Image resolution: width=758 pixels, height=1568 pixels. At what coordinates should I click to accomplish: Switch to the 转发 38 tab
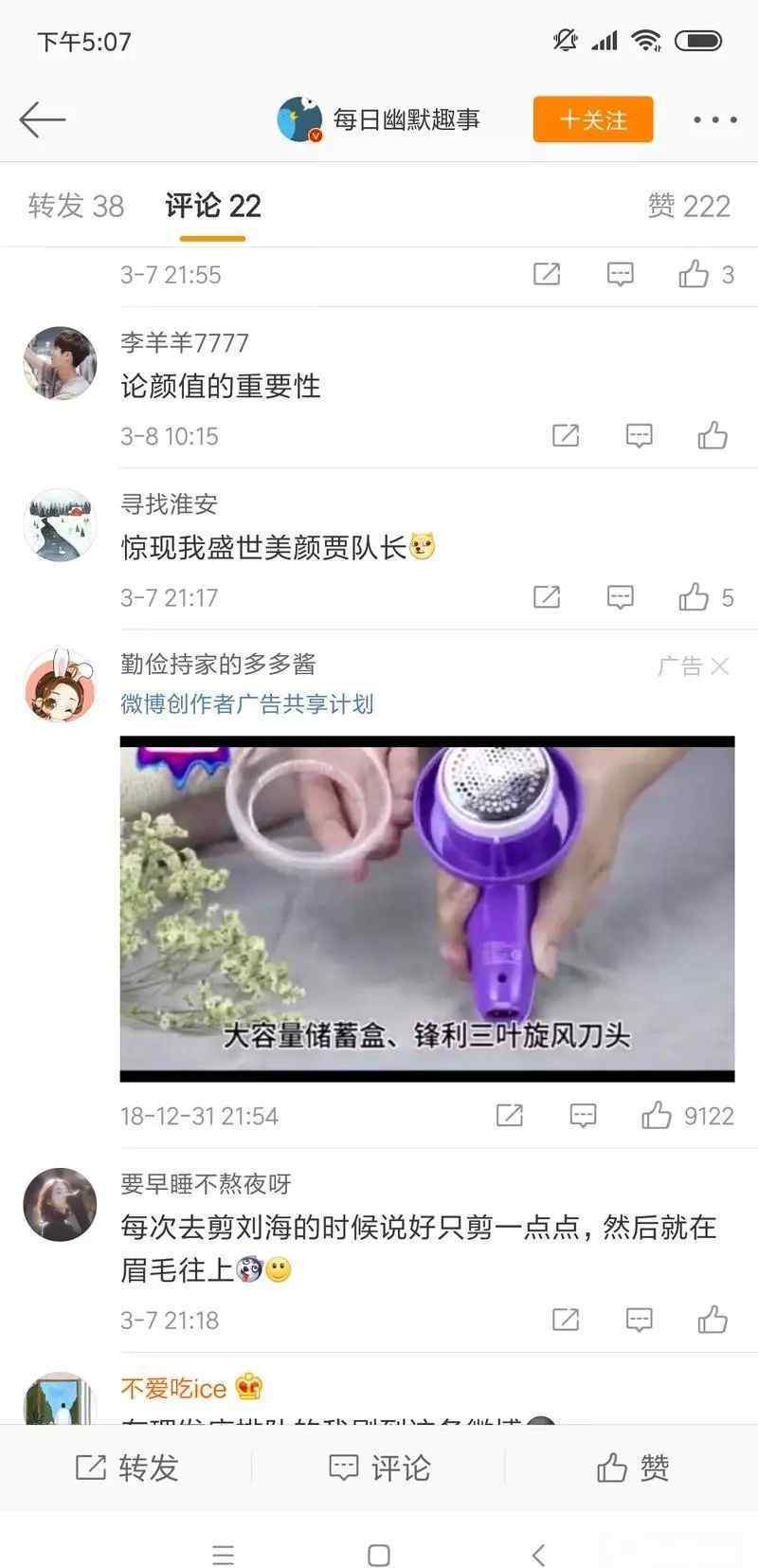pyautogui.click(x=76, y=206)
